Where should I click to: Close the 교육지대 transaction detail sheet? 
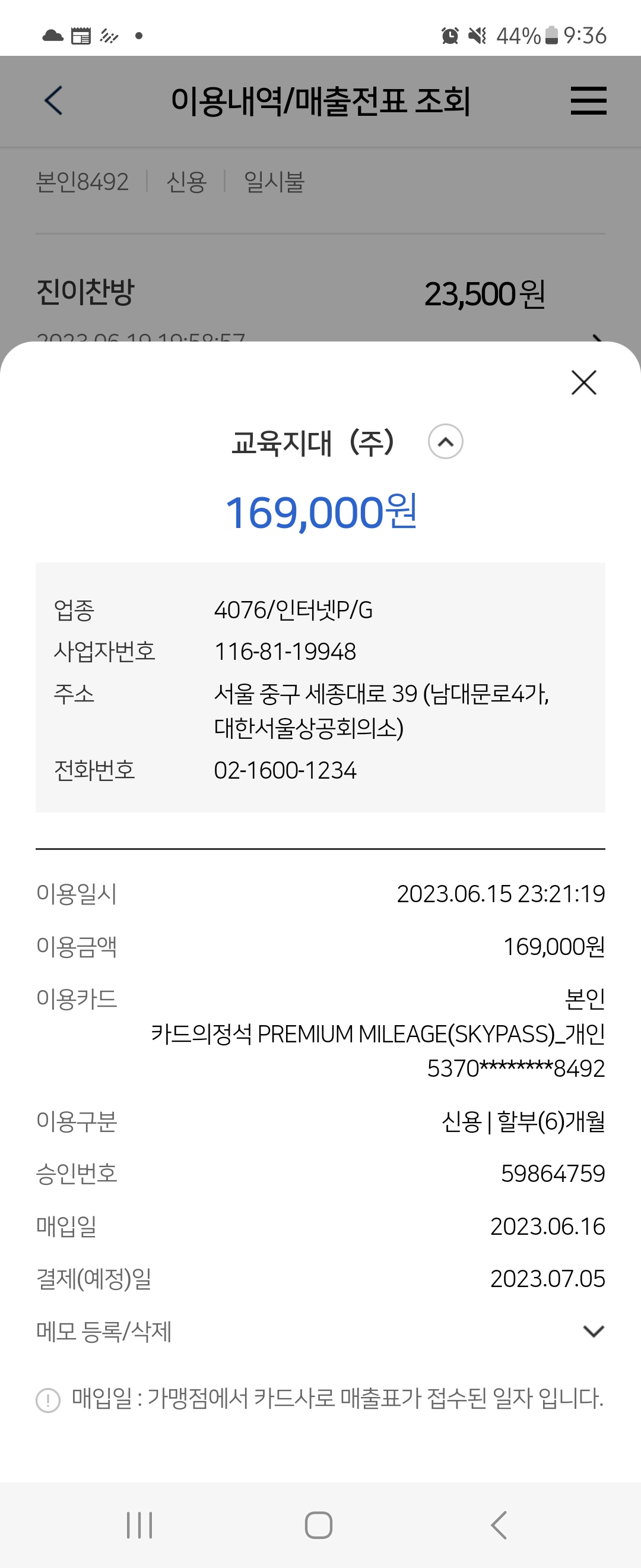tap(583, 383)
